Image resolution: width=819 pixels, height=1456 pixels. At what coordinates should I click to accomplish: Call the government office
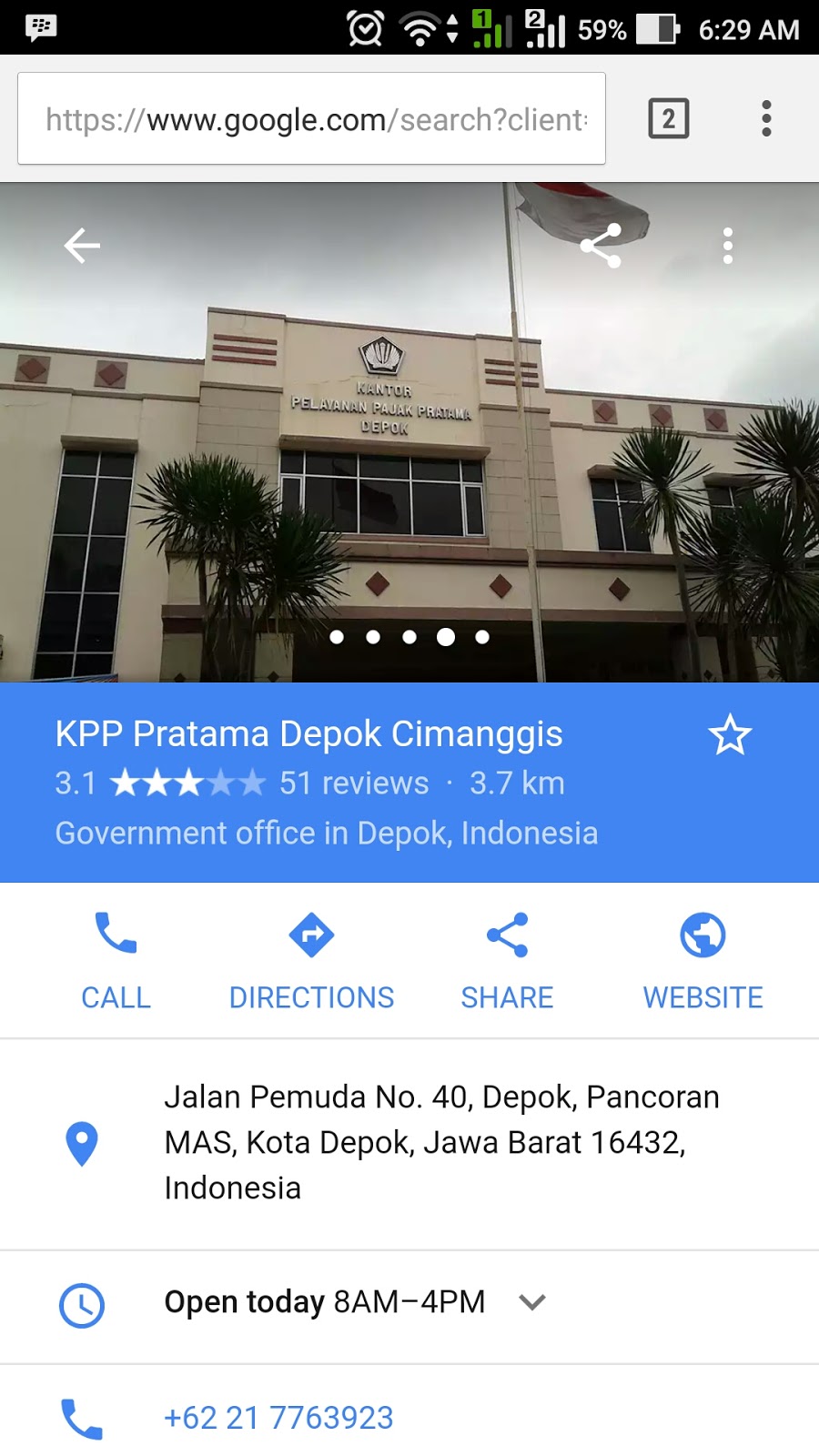116,961
